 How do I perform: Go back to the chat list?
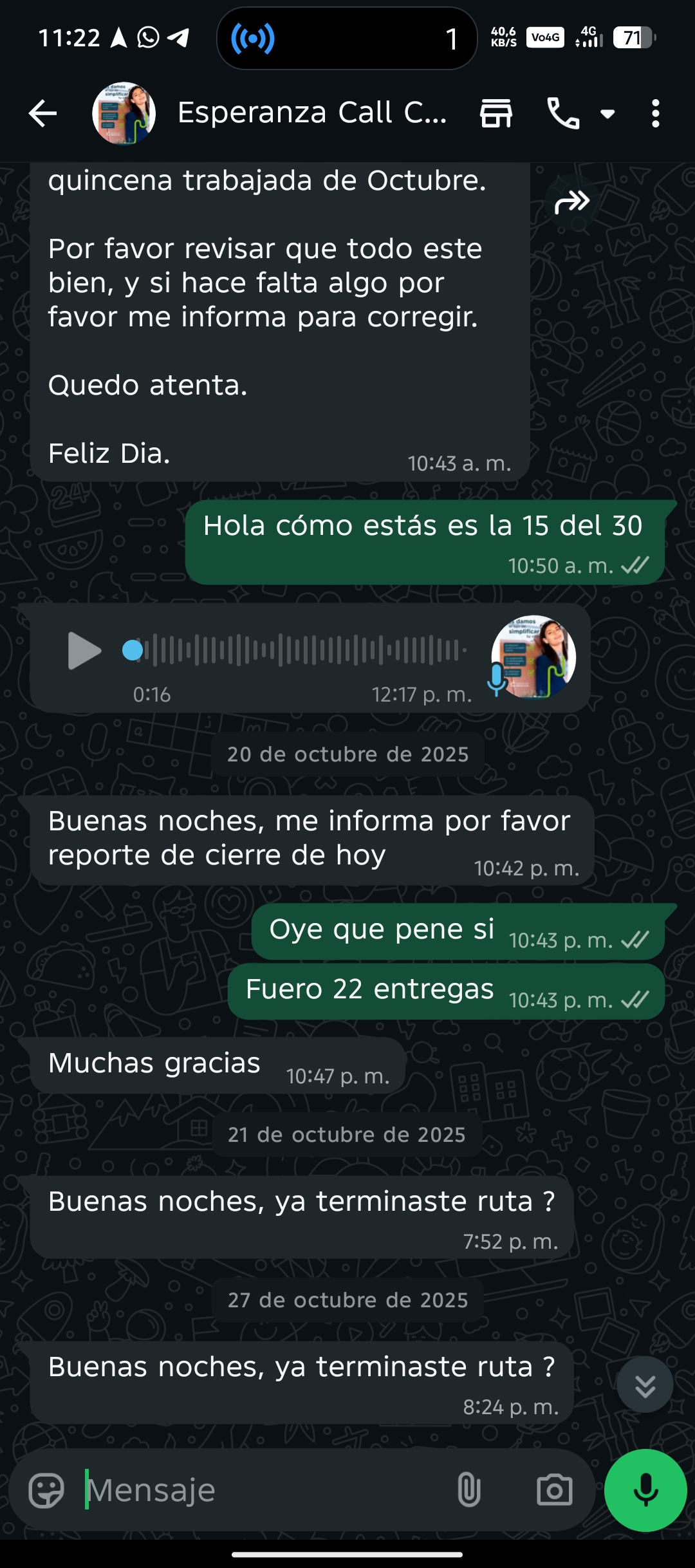point(43,114)
